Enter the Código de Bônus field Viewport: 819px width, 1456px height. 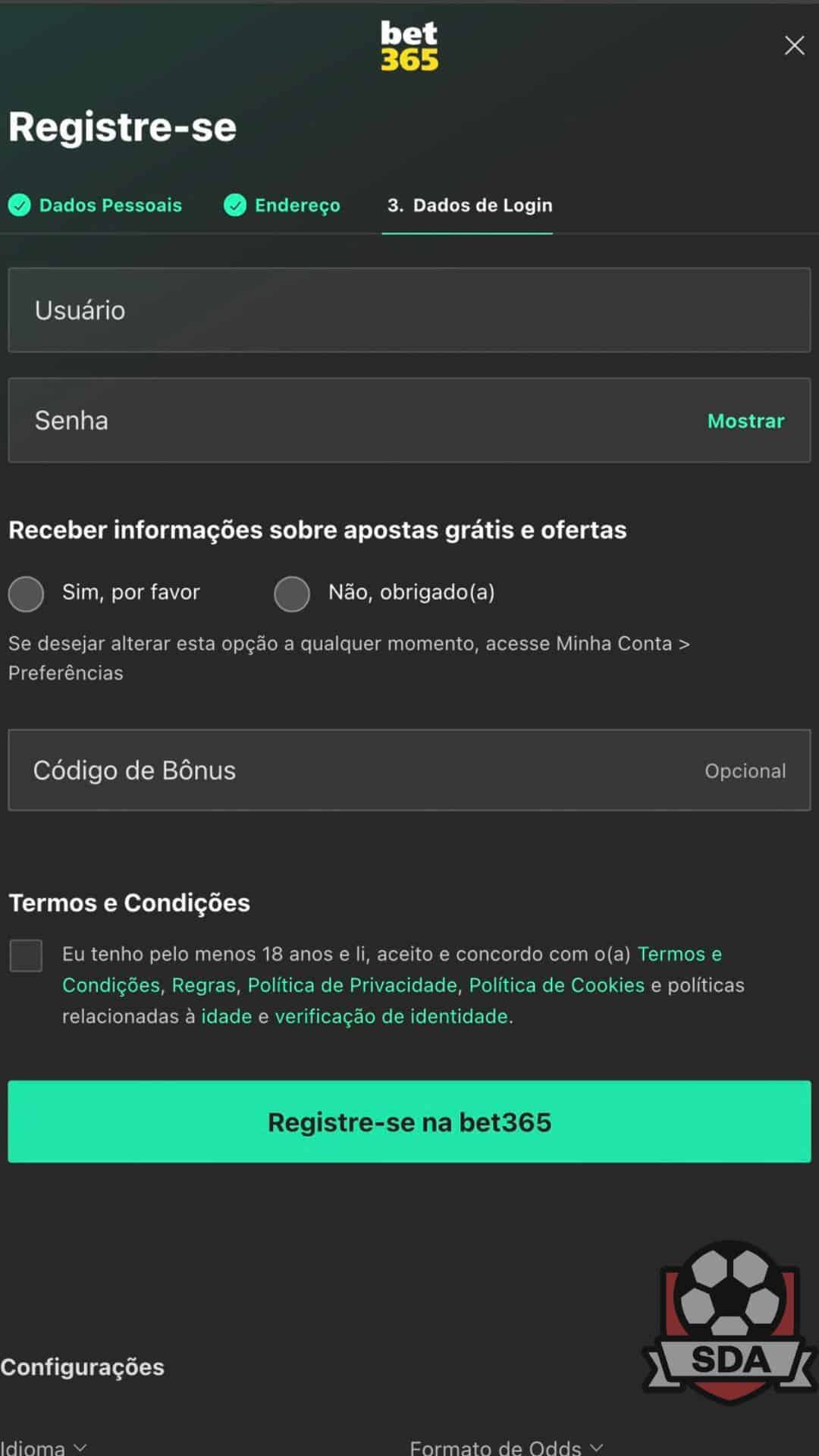coord(409,770)
